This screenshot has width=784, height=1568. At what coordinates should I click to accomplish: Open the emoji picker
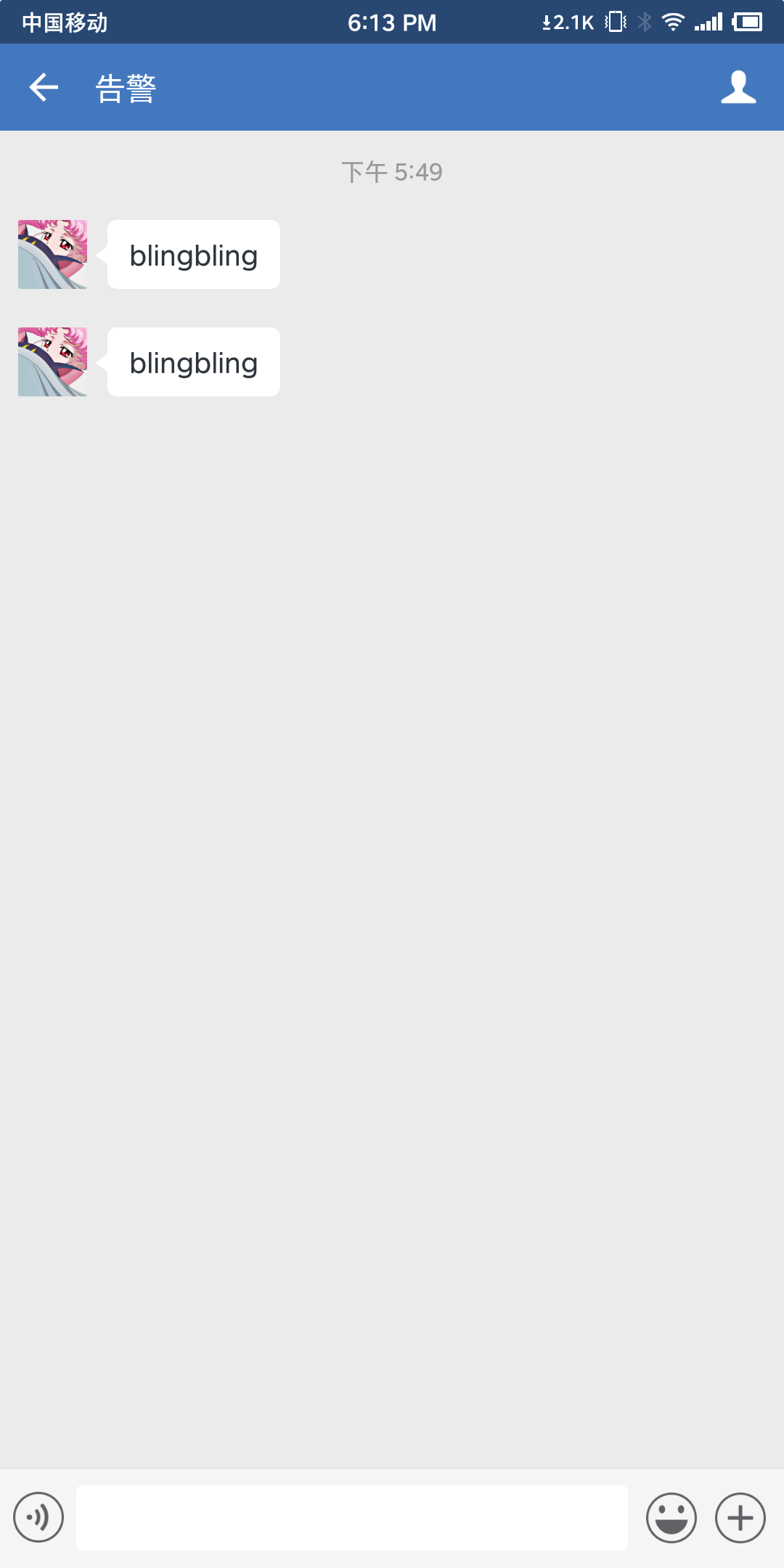coord(671,1517)
